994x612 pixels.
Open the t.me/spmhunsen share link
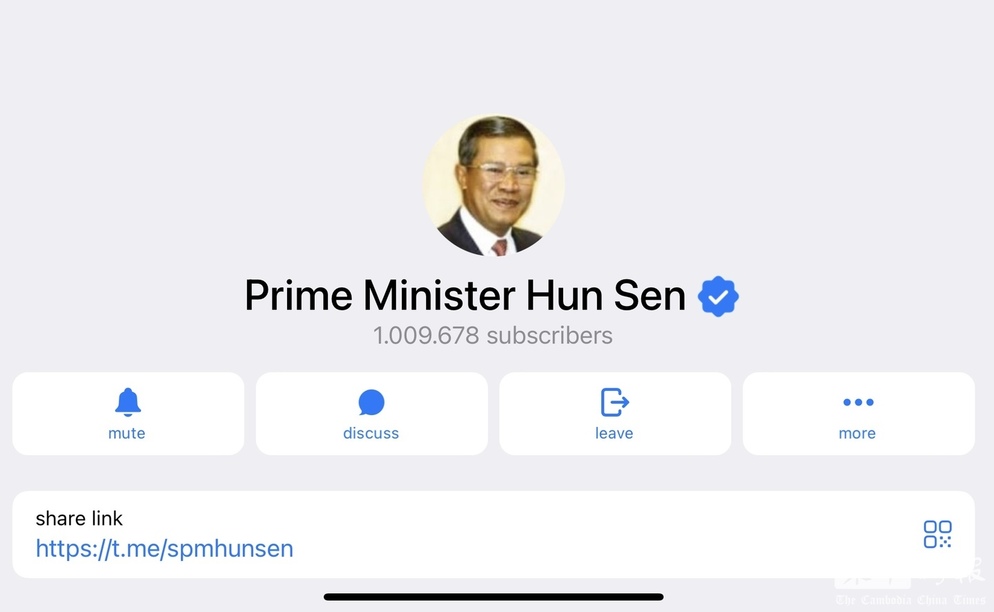(165, 549)
